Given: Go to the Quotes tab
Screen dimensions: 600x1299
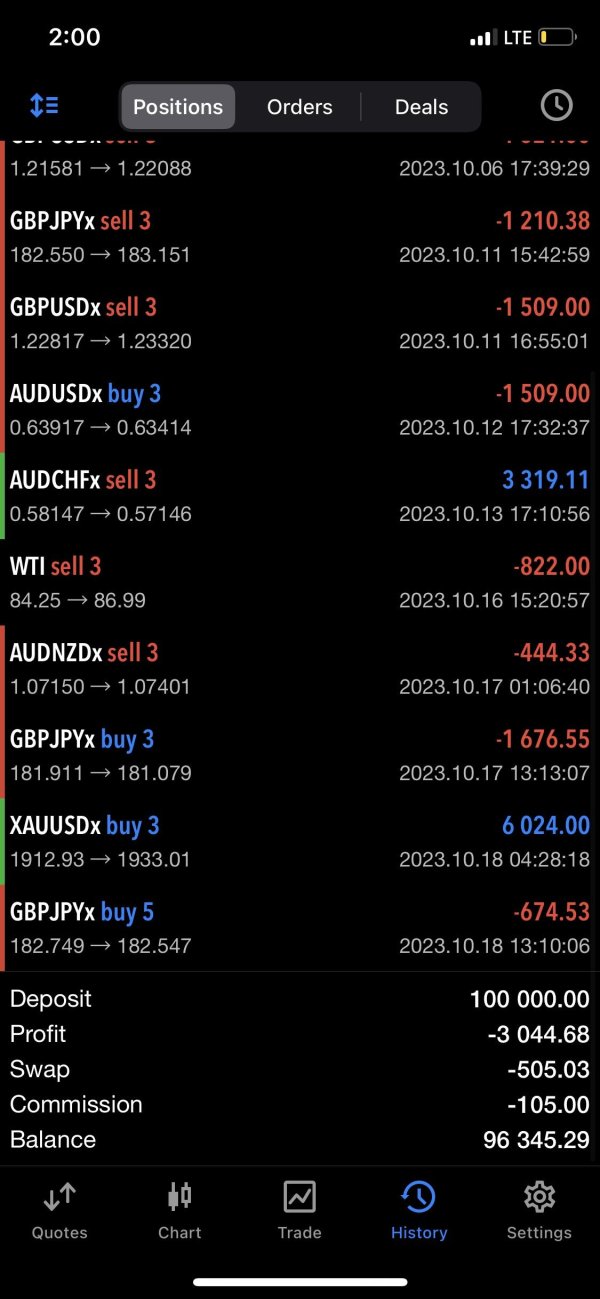Looking at the screenshot, I should (x=60, y=1210).
